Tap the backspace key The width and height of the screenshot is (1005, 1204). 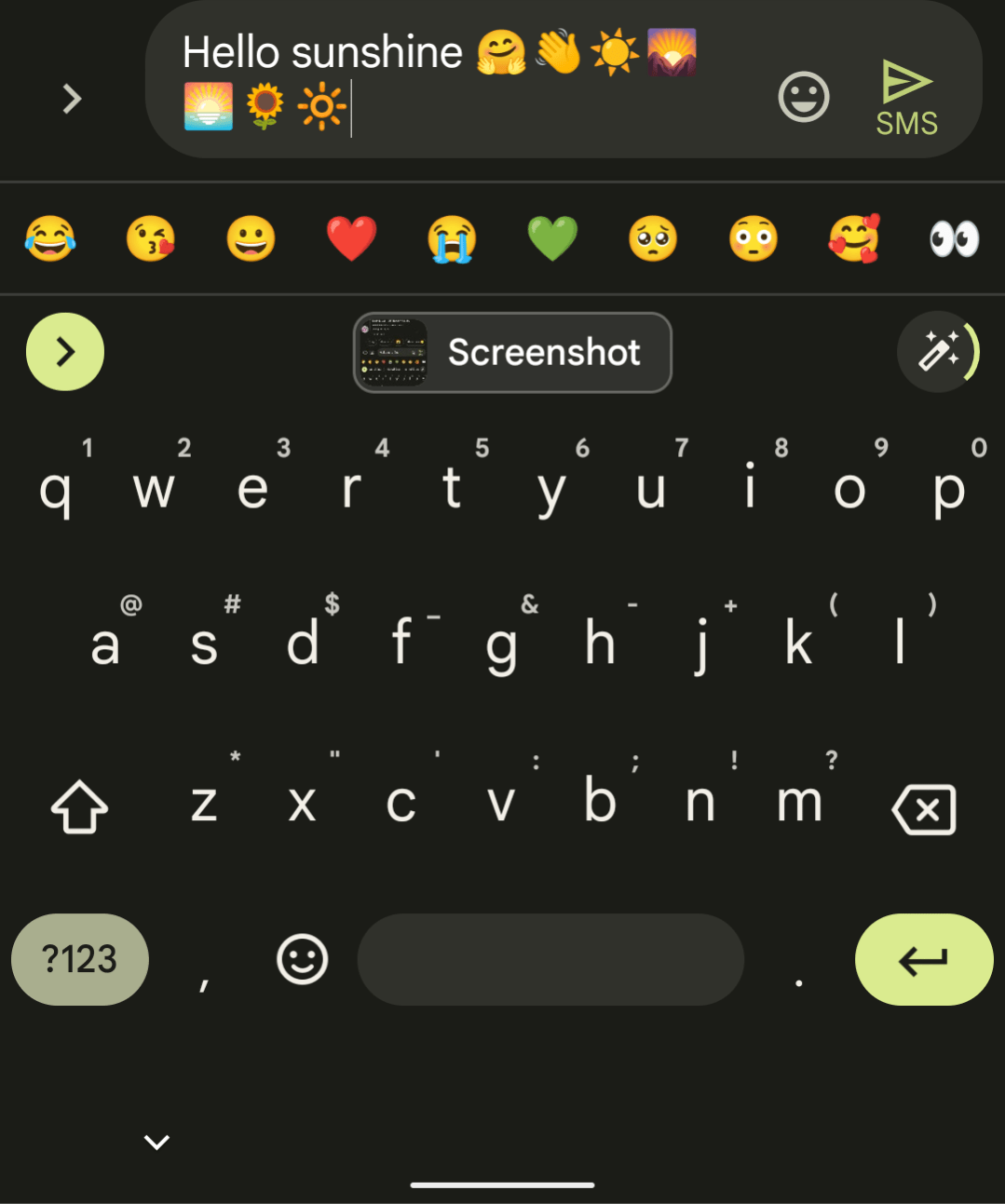tap(923, 808)
